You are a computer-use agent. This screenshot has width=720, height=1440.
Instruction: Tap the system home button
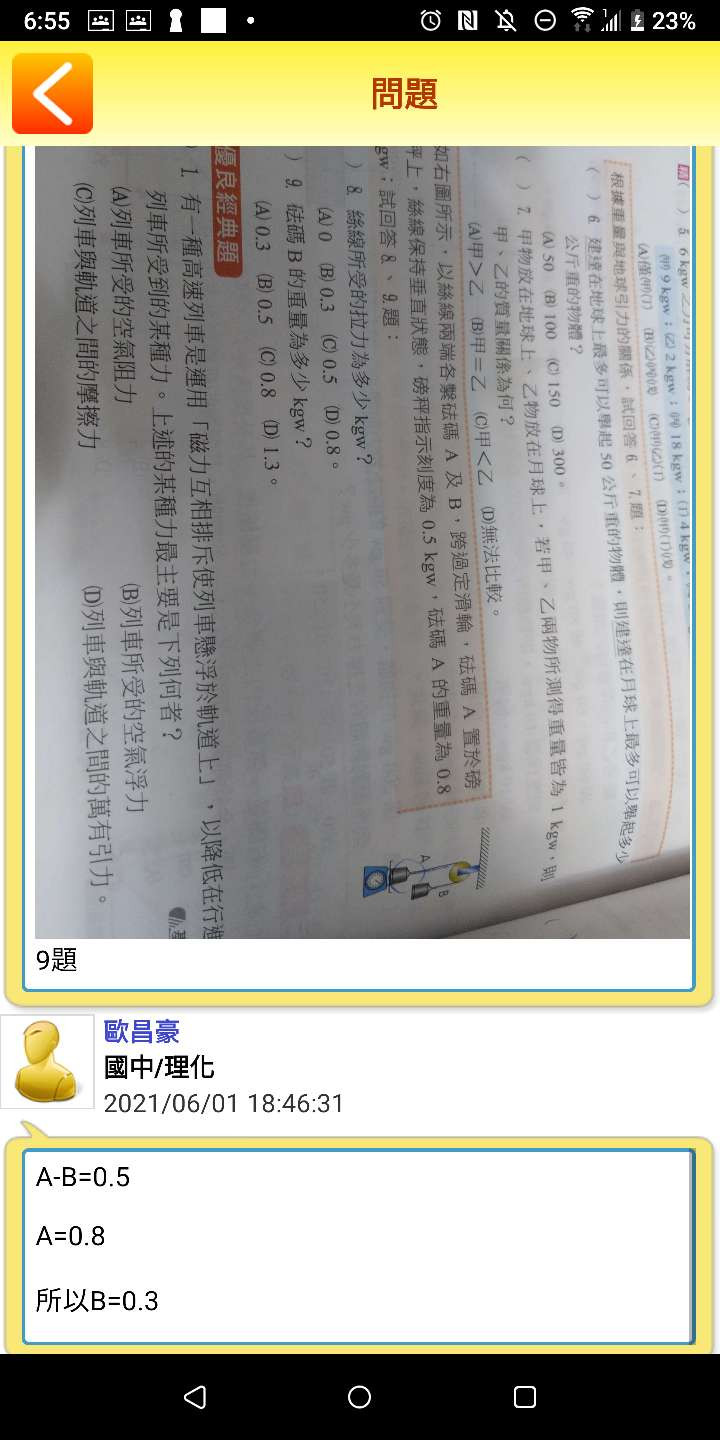point(360,1397)
